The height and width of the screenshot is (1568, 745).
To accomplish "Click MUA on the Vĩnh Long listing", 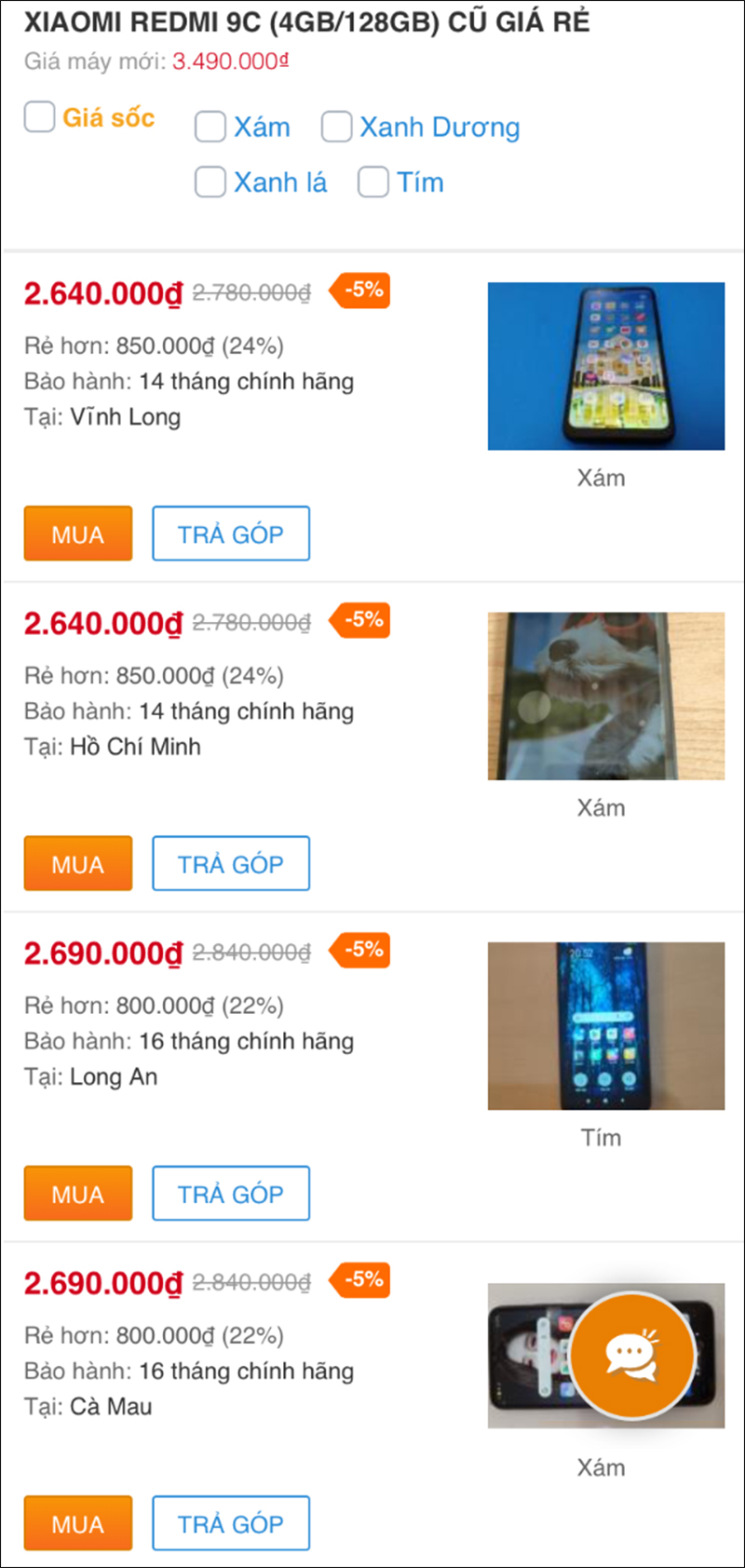I will pyautogui.click(x=77, y=534).
